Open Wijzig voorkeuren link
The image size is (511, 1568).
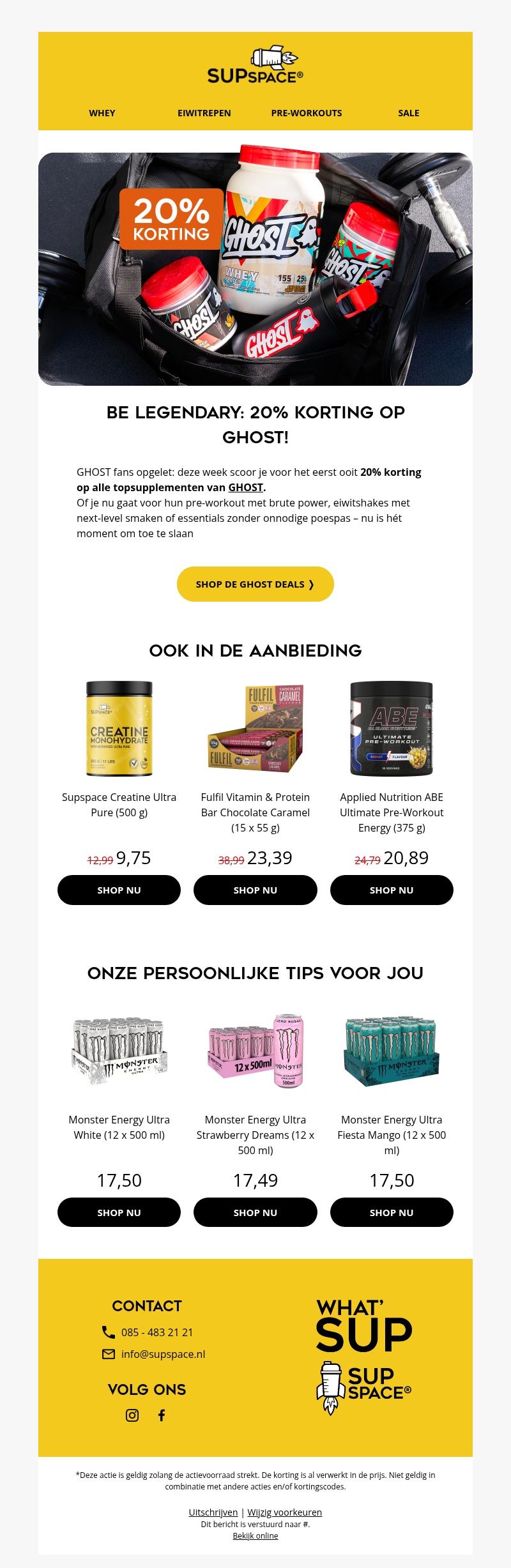click(285, 1512)
